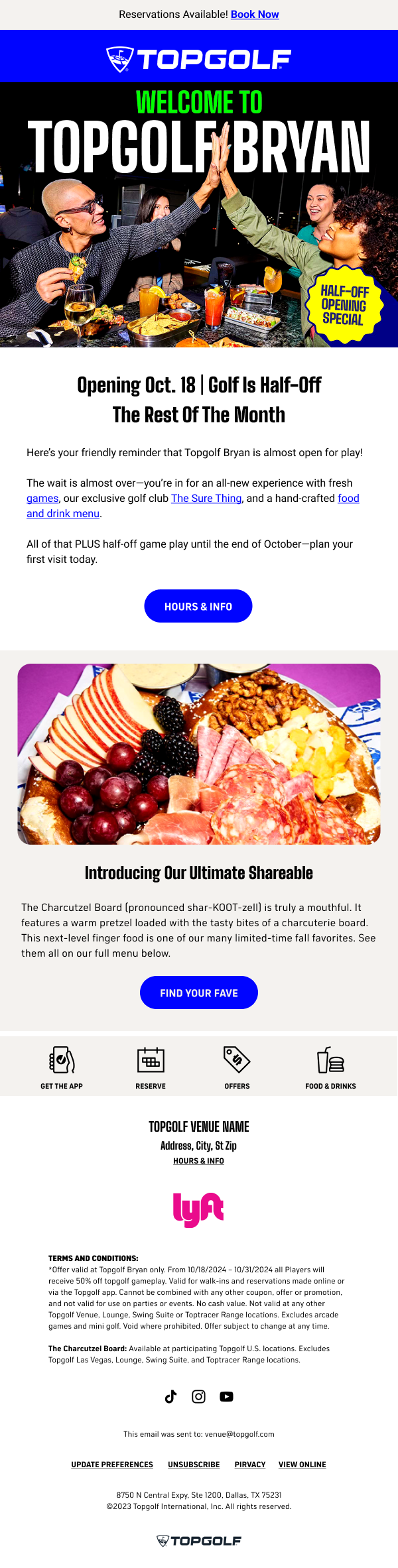The height and width of the screenshot is (1568, 398).
Task: Select Get the App
Action: coord(62,1066)
